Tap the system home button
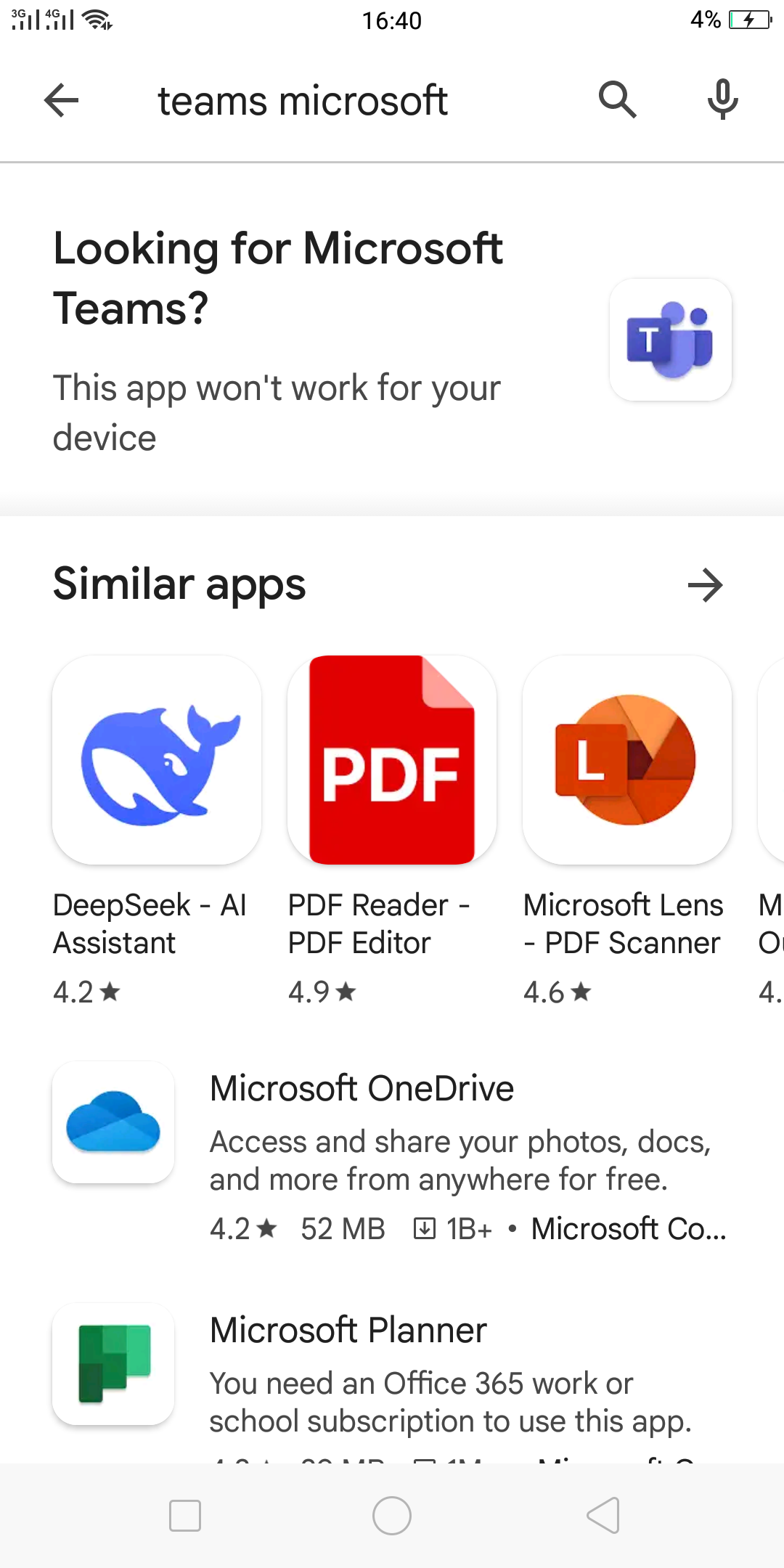Viewport: 784px width, 1568px height. pos(392,1516)
